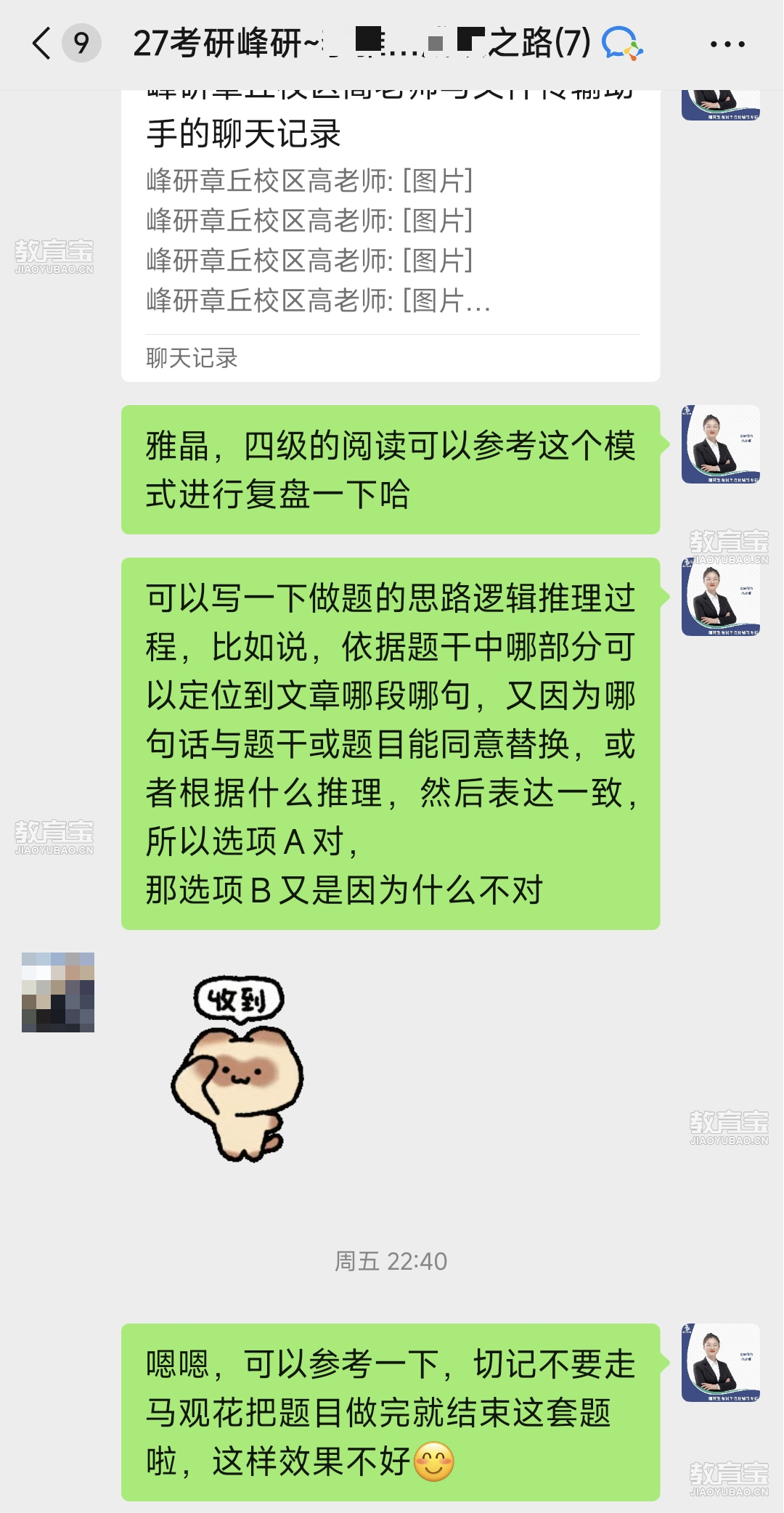Go back to the chat list
784x1513 pixels.
point(42,44)
